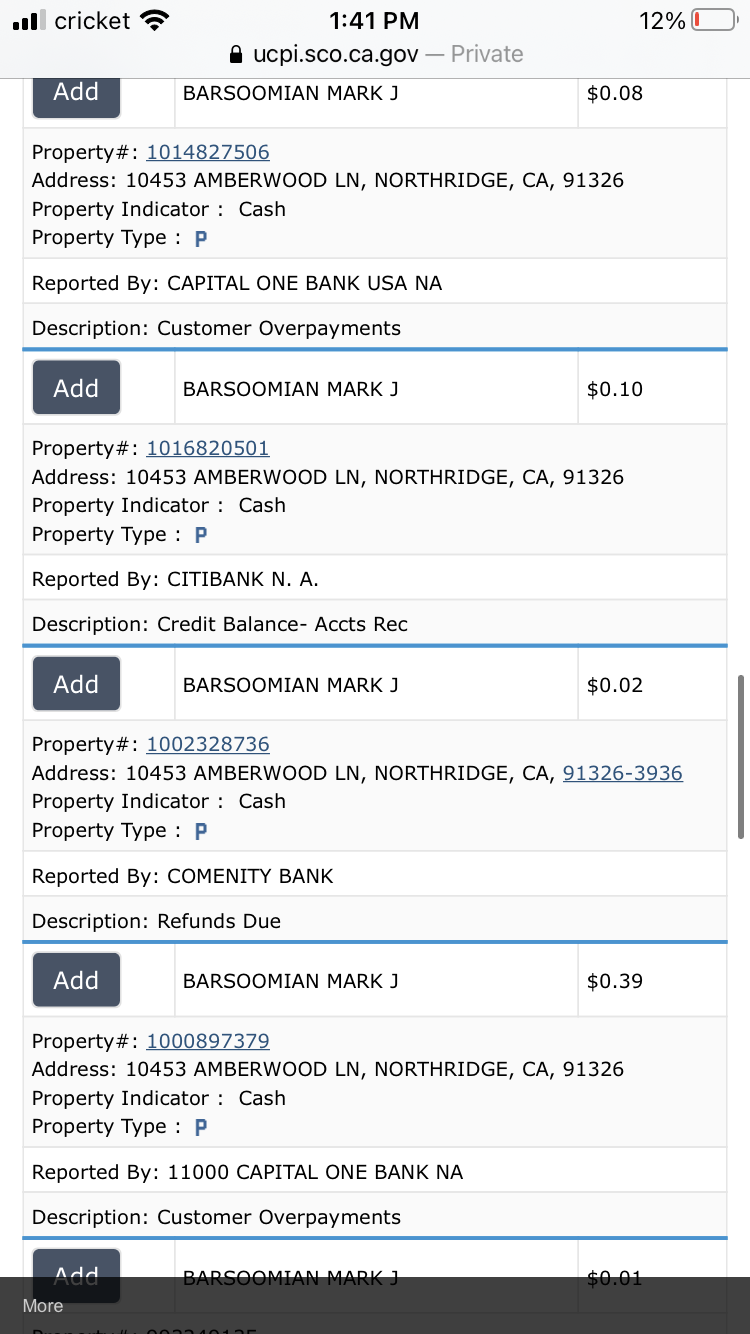This screenshot has width=750, height=1334.
Task: Open property number 1000897379
Action: (x=208, y=1041)
